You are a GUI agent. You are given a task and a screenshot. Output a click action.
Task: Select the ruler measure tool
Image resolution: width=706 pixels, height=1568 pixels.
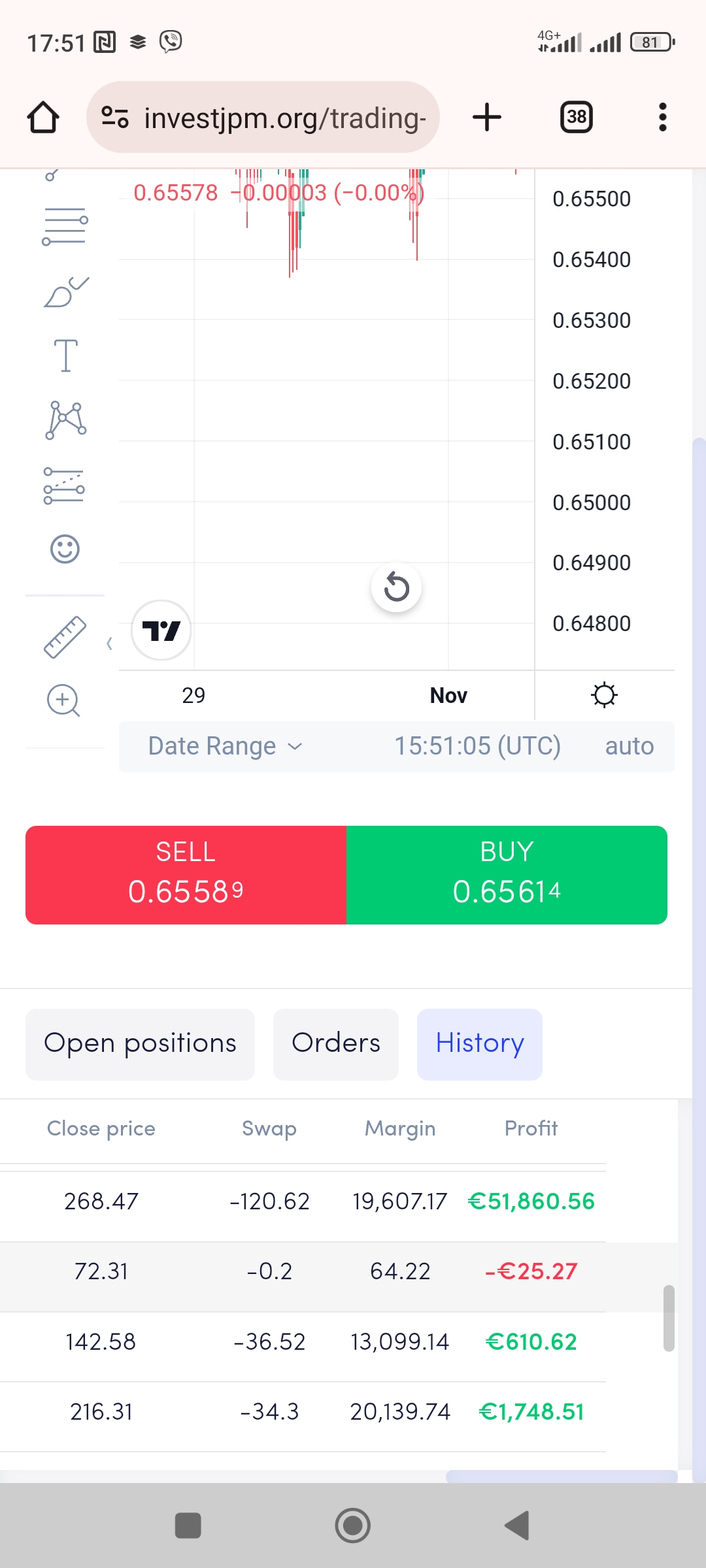(x=65, y=636)
